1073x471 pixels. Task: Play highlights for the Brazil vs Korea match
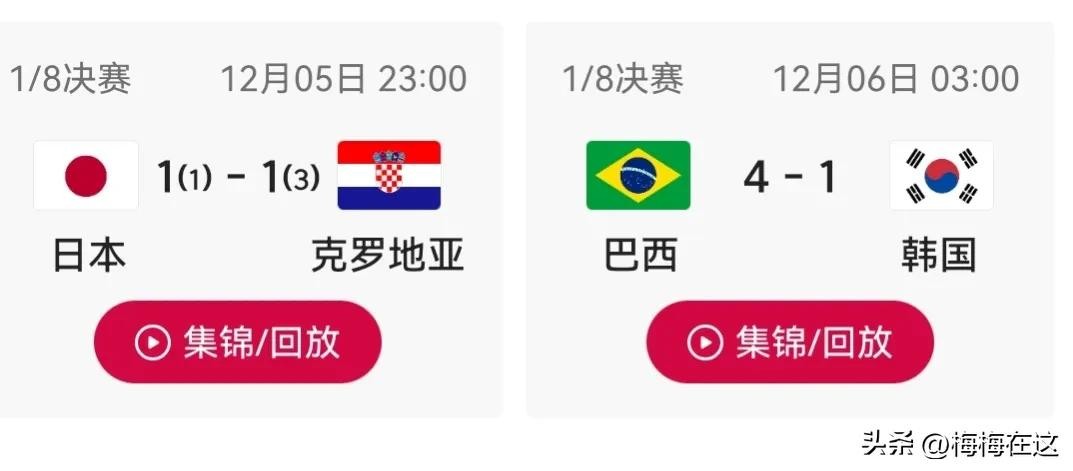point(790,342)
